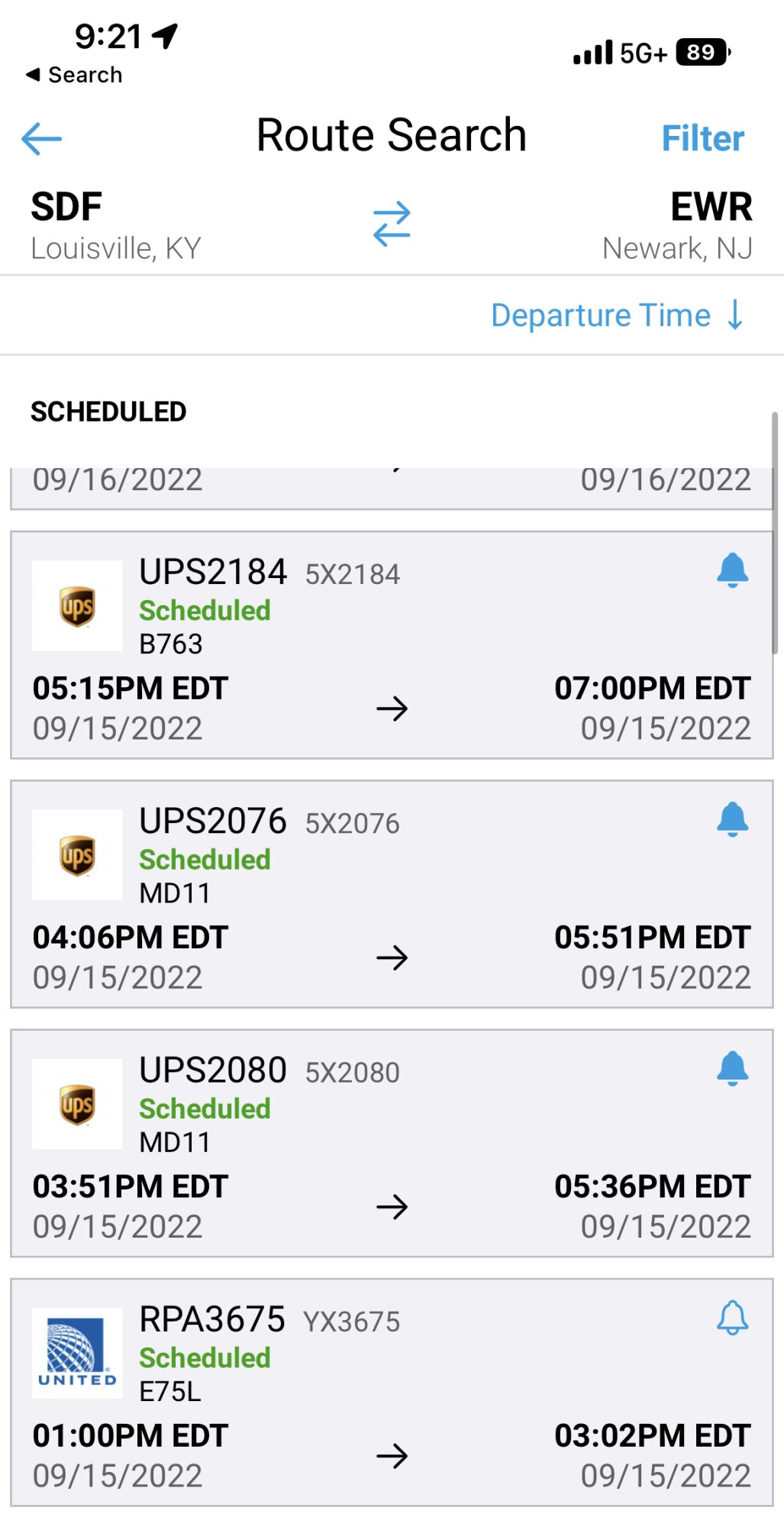784x1527 pixels.
Task: Open flight UPS2080 details
Action: (x=392, y=1143)
